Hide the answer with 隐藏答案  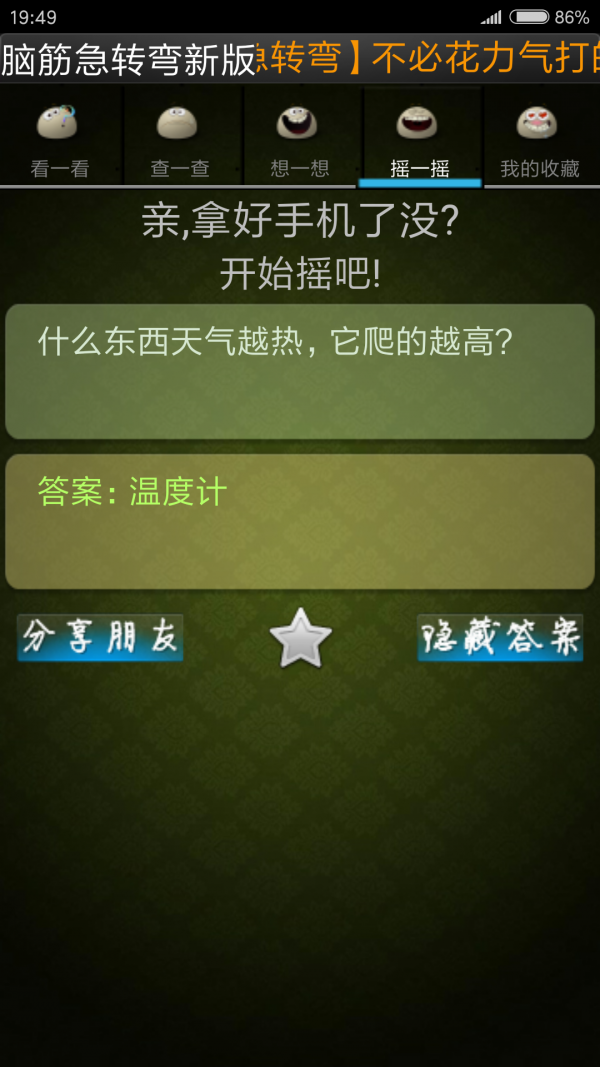click(x=500, y=638)
